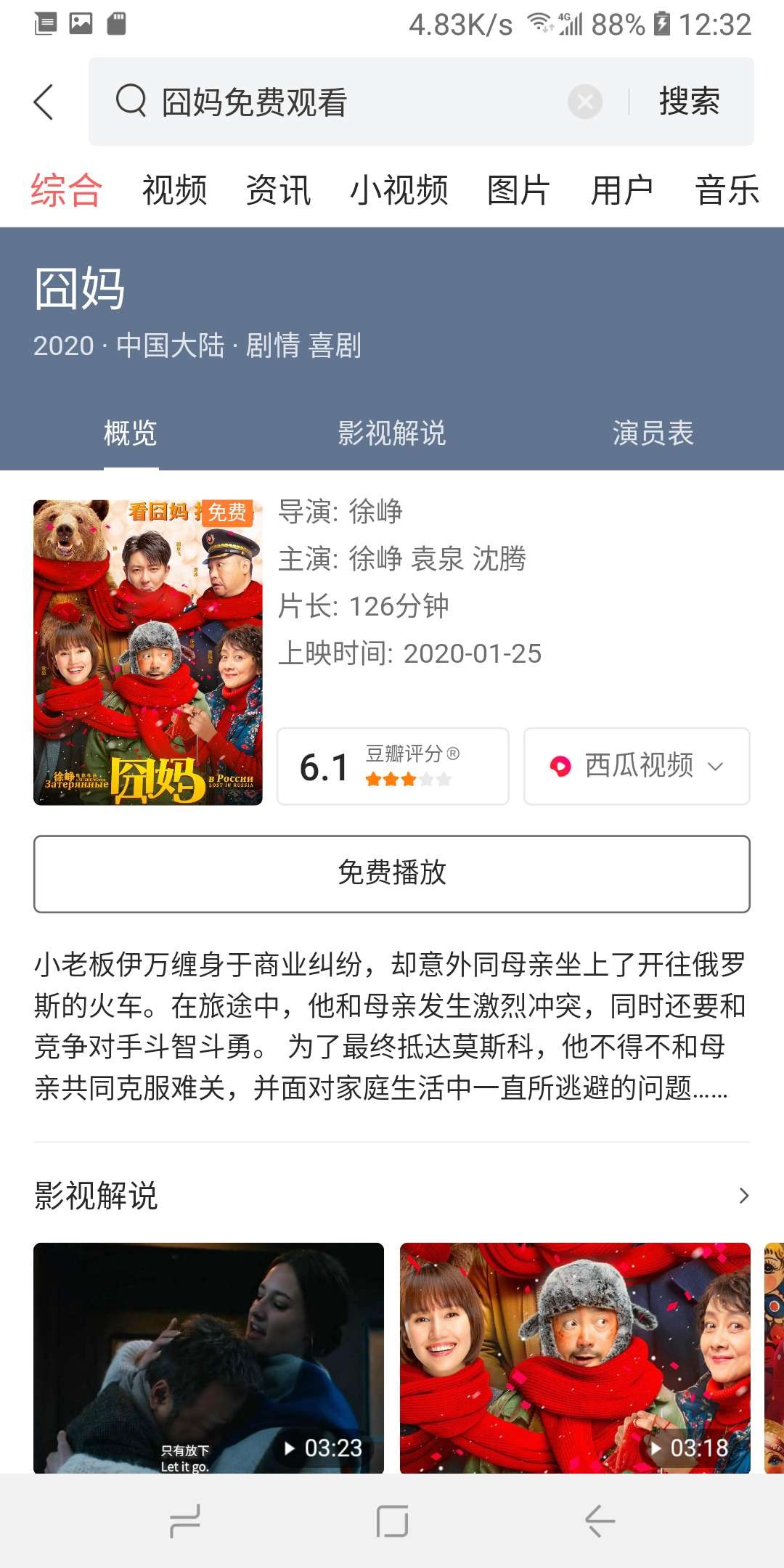Clear the search text
Viewport: 784px width, 1568px height.
coord(585,102)
